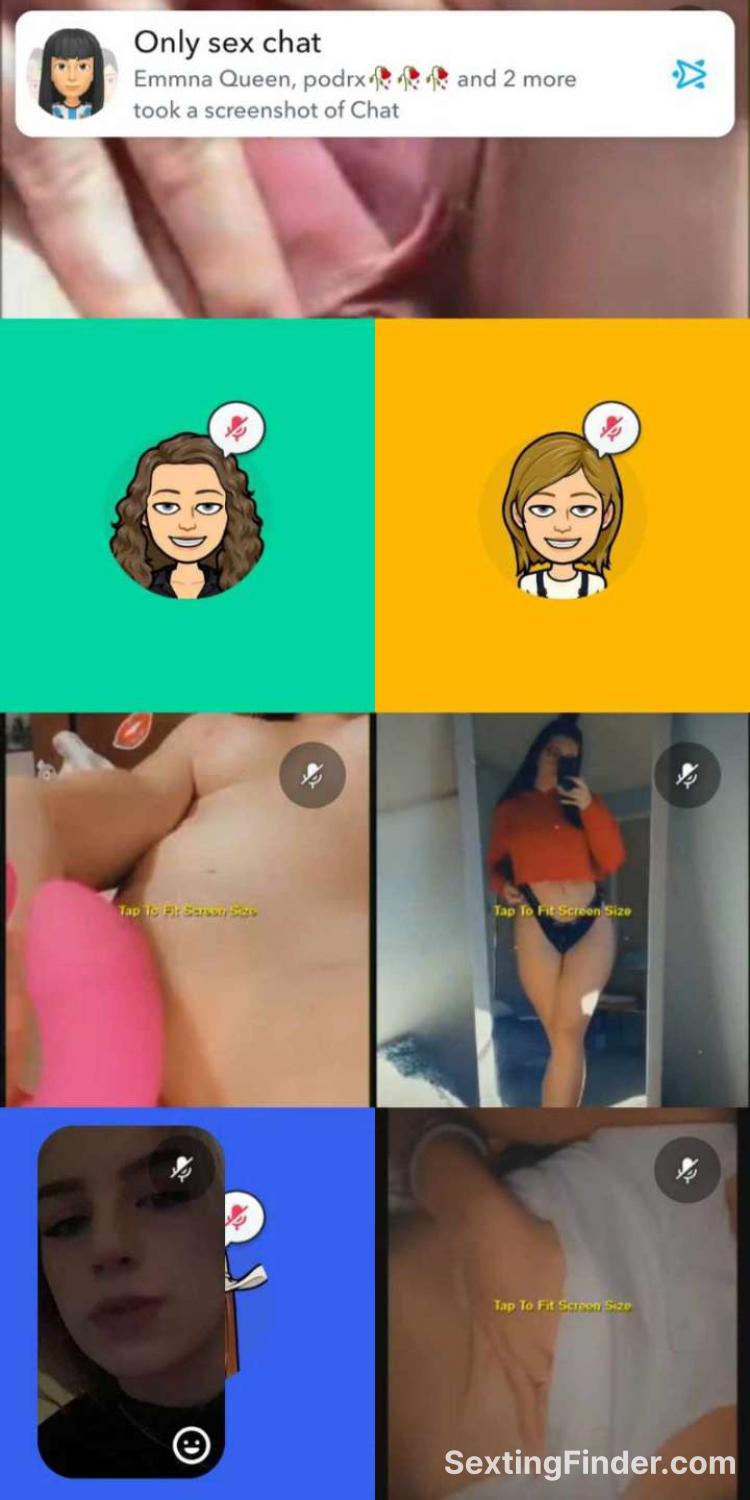Open the smiley lens icon on self-view
Image resolution: width=750 pixels, height=1500 pixels.
click(190, 1444)
